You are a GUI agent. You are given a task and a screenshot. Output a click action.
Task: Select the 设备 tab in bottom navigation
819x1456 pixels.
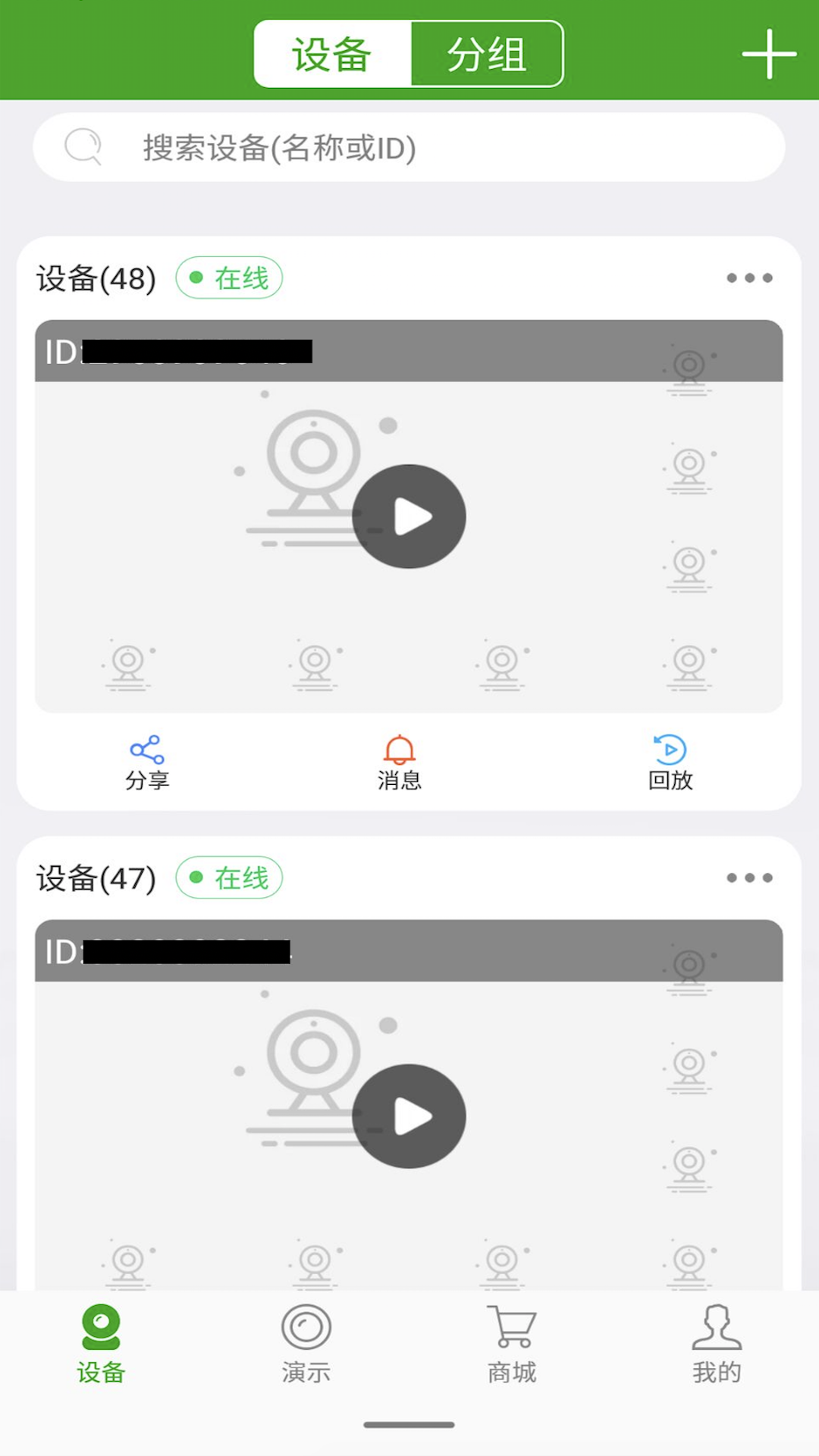point(101,1344)
